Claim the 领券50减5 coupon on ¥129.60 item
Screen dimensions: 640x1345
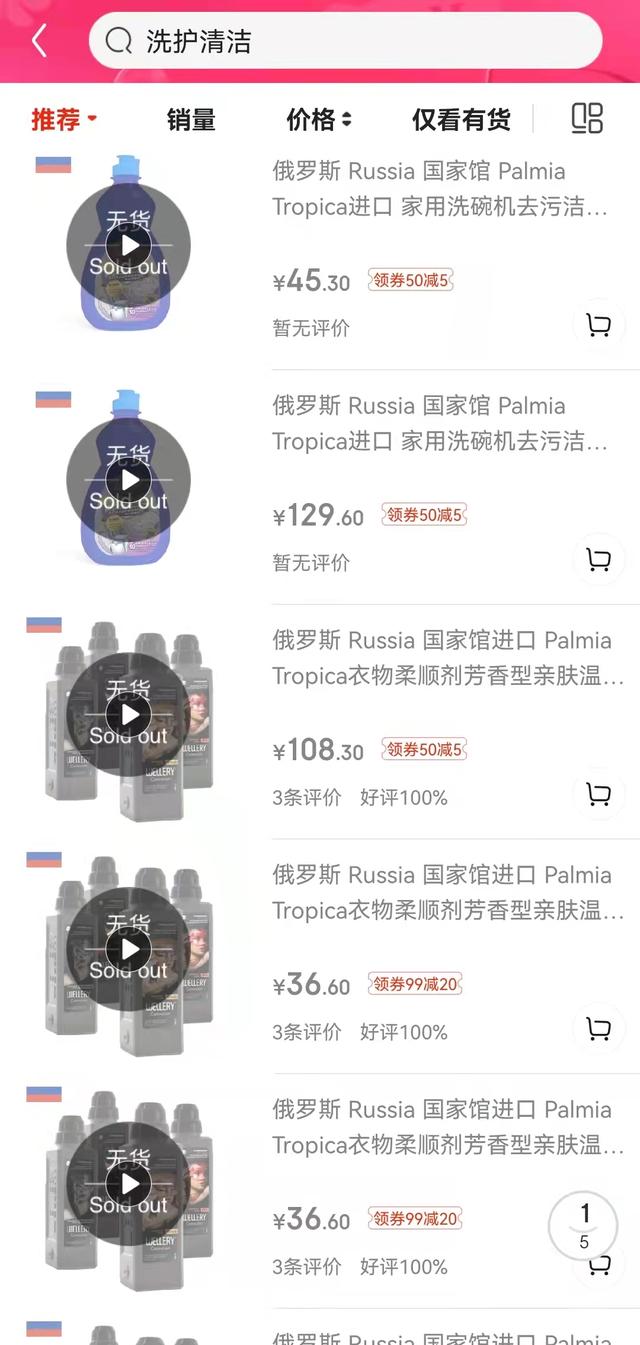coord(425,516)
